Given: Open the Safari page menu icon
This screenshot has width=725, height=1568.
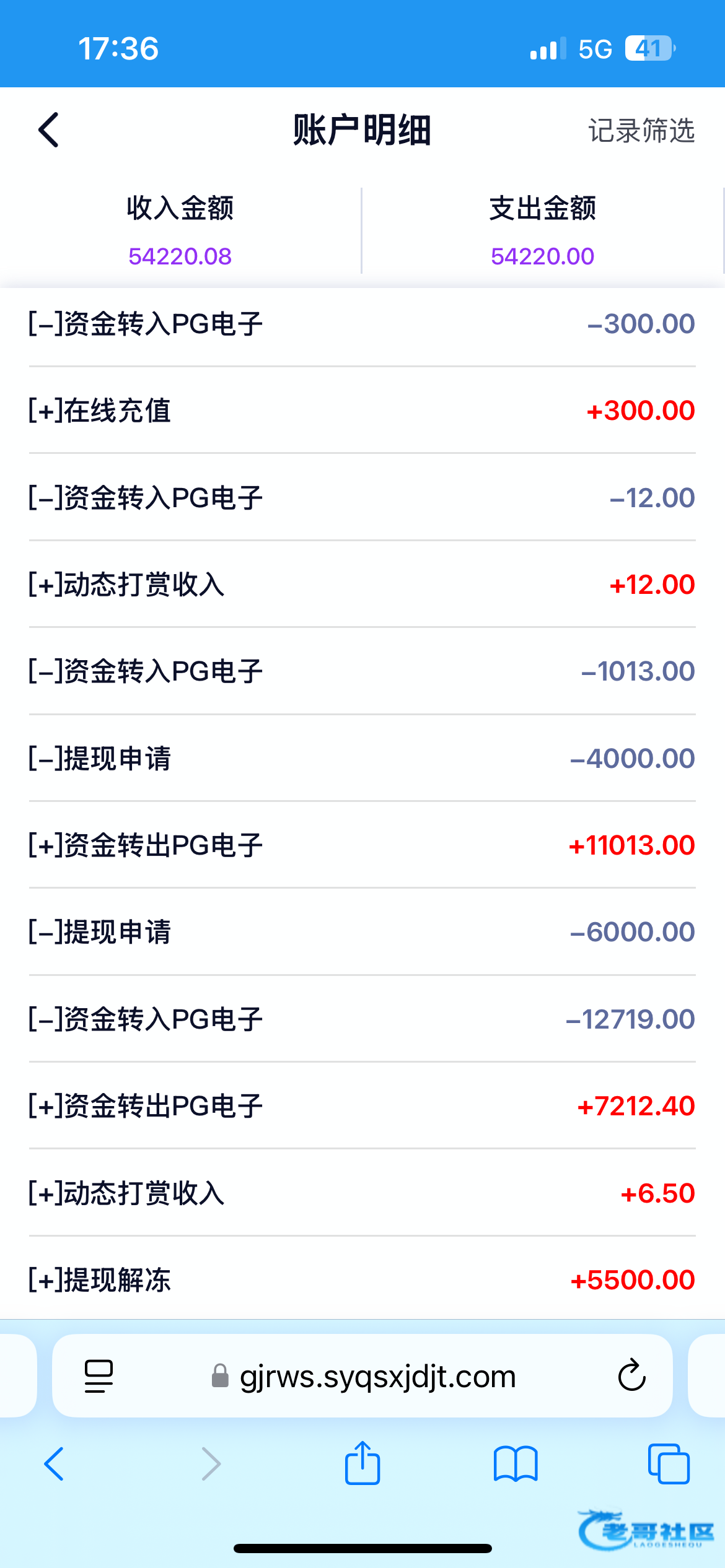Looking at the screenshot, I should [99, 1376].
